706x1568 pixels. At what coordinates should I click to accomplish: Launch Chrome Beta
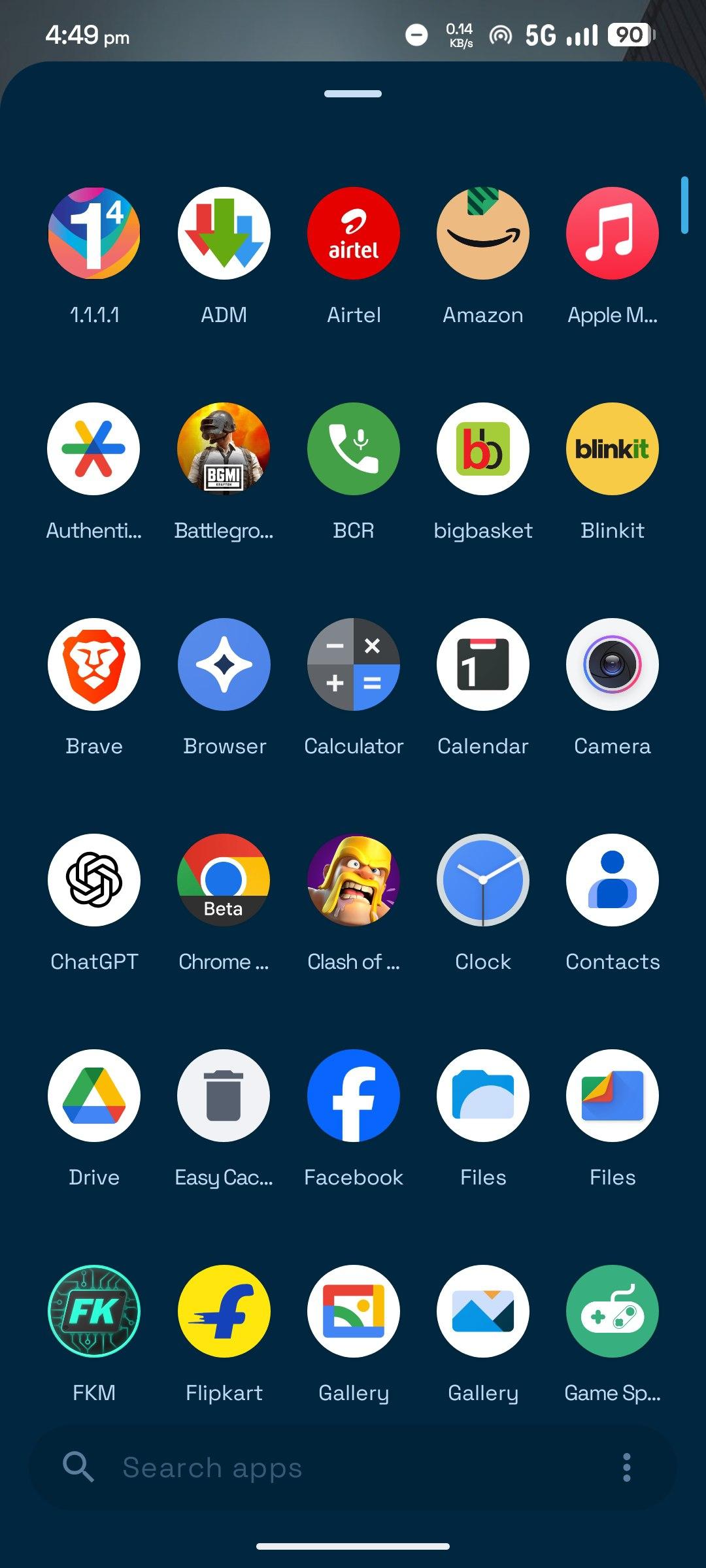(x=224, y=880)
